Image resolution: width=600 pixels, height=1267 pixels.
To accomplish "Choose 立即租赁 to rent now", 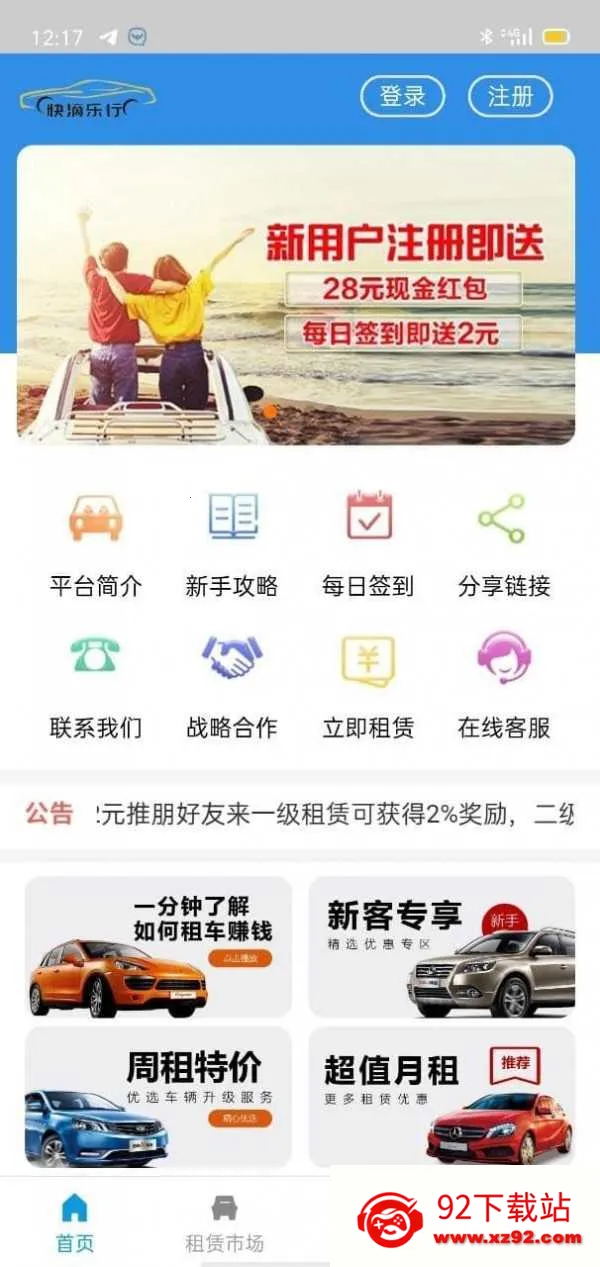I will pos(368,687).
